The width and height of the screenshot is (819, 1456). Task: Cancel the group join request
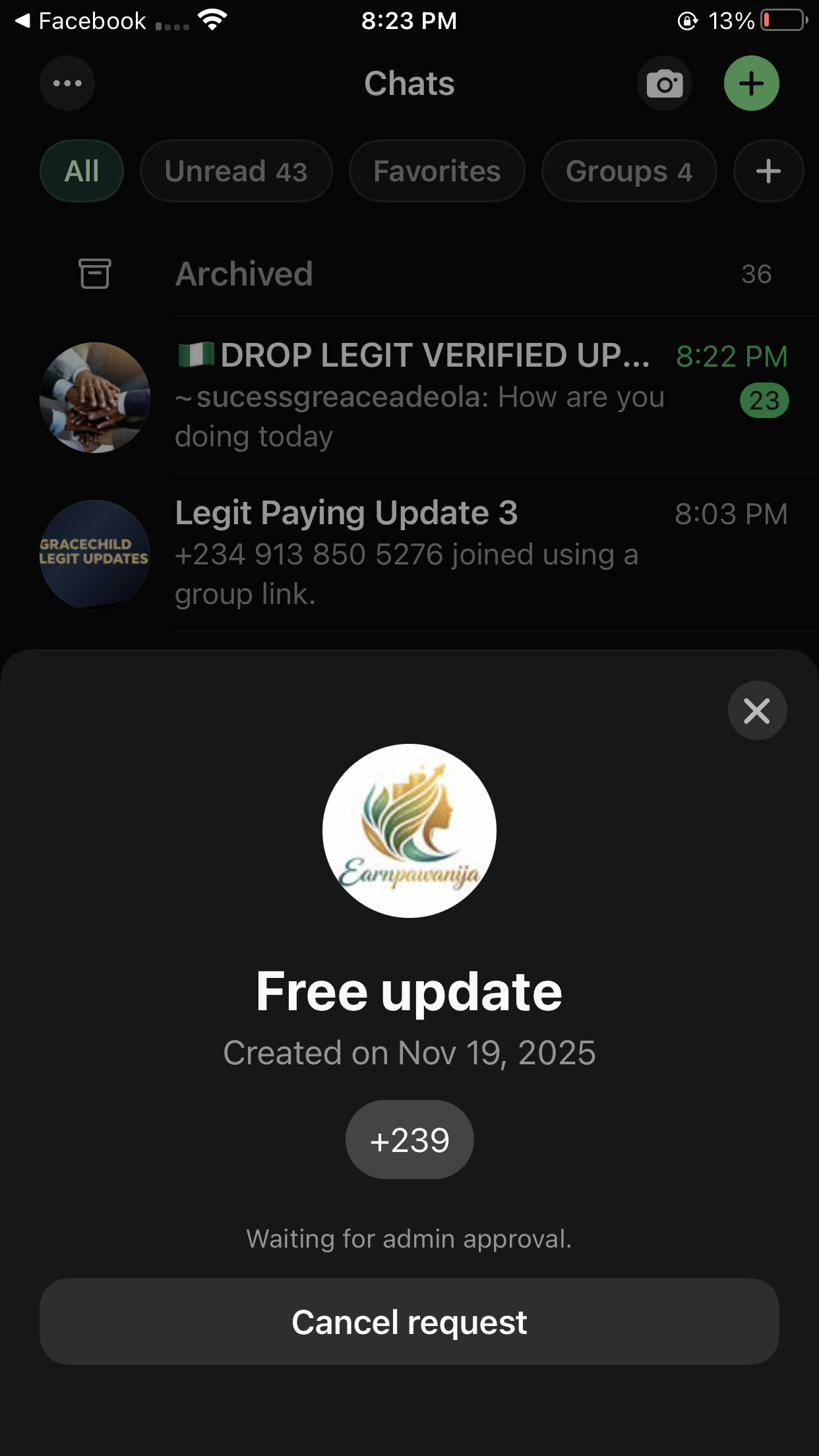[409, 1321]
